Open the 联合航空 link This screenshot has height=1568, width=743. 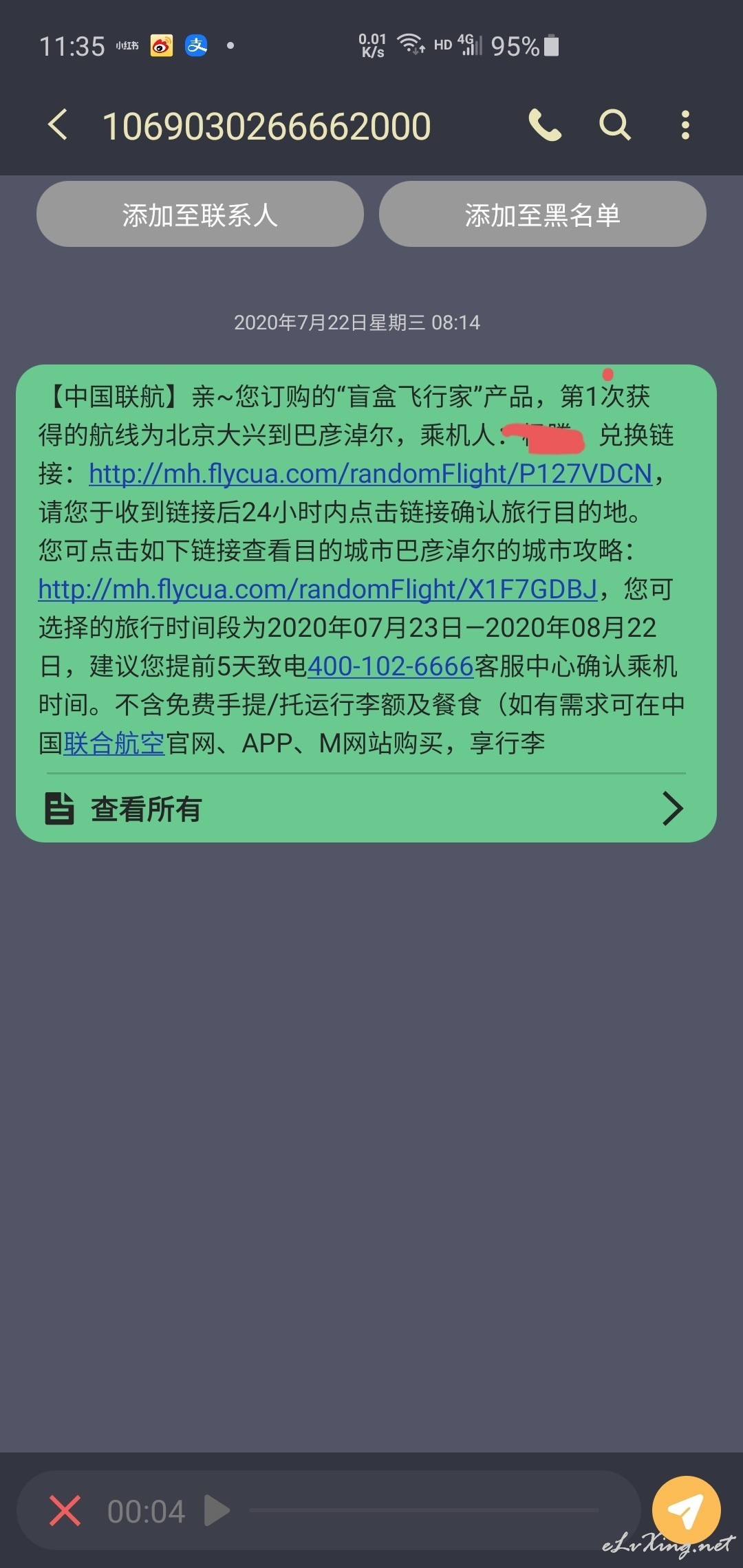pyautogui.click(x=114, y=743)
